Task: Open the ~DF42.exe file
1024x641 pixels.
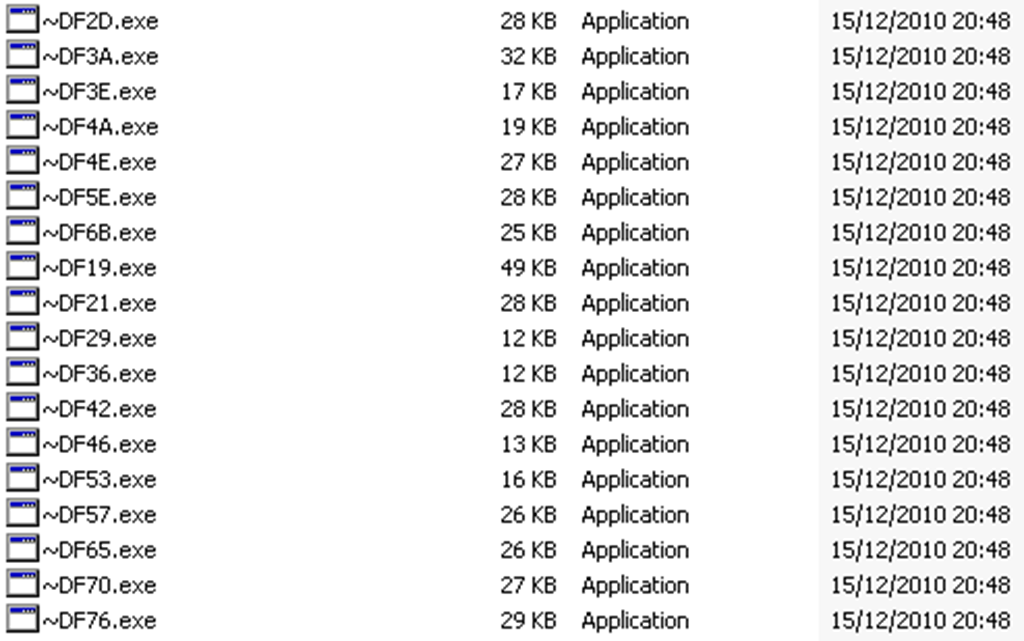Action: point(99,409)
